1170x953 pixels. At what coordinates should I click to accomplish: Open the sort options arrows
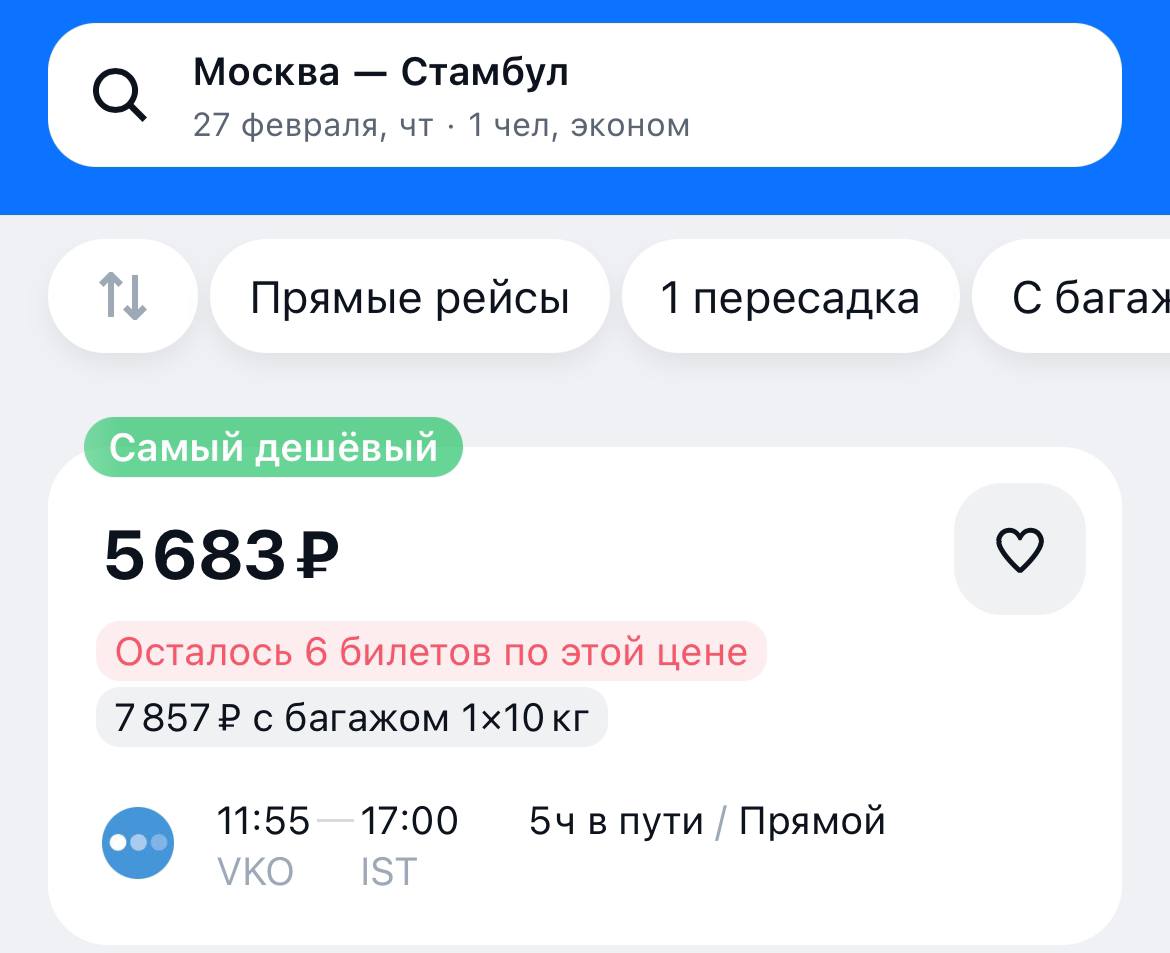click(123, 298)
